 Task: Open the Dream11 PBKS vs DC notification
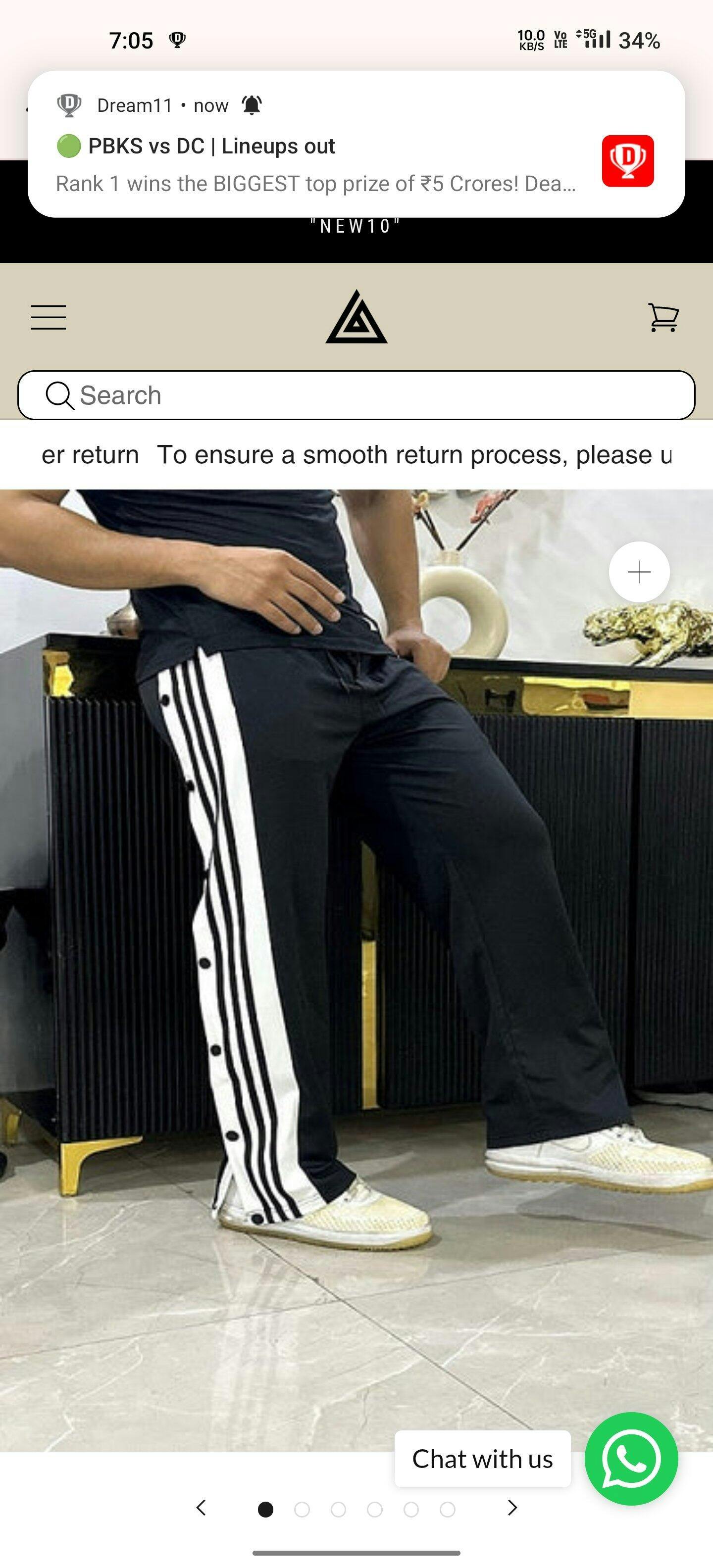coord(356,144)
